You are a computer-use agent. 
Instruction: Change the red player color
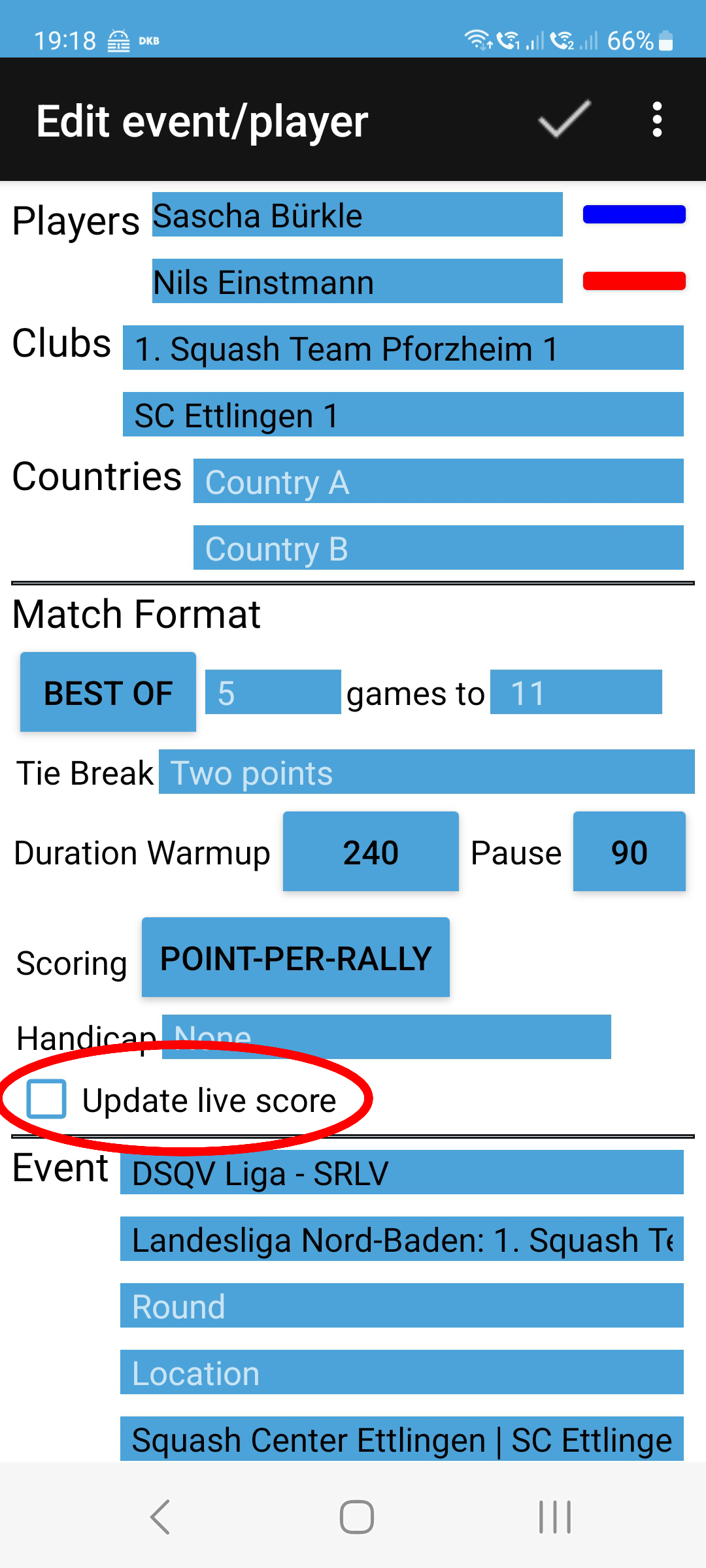click(x=633, y=281)
